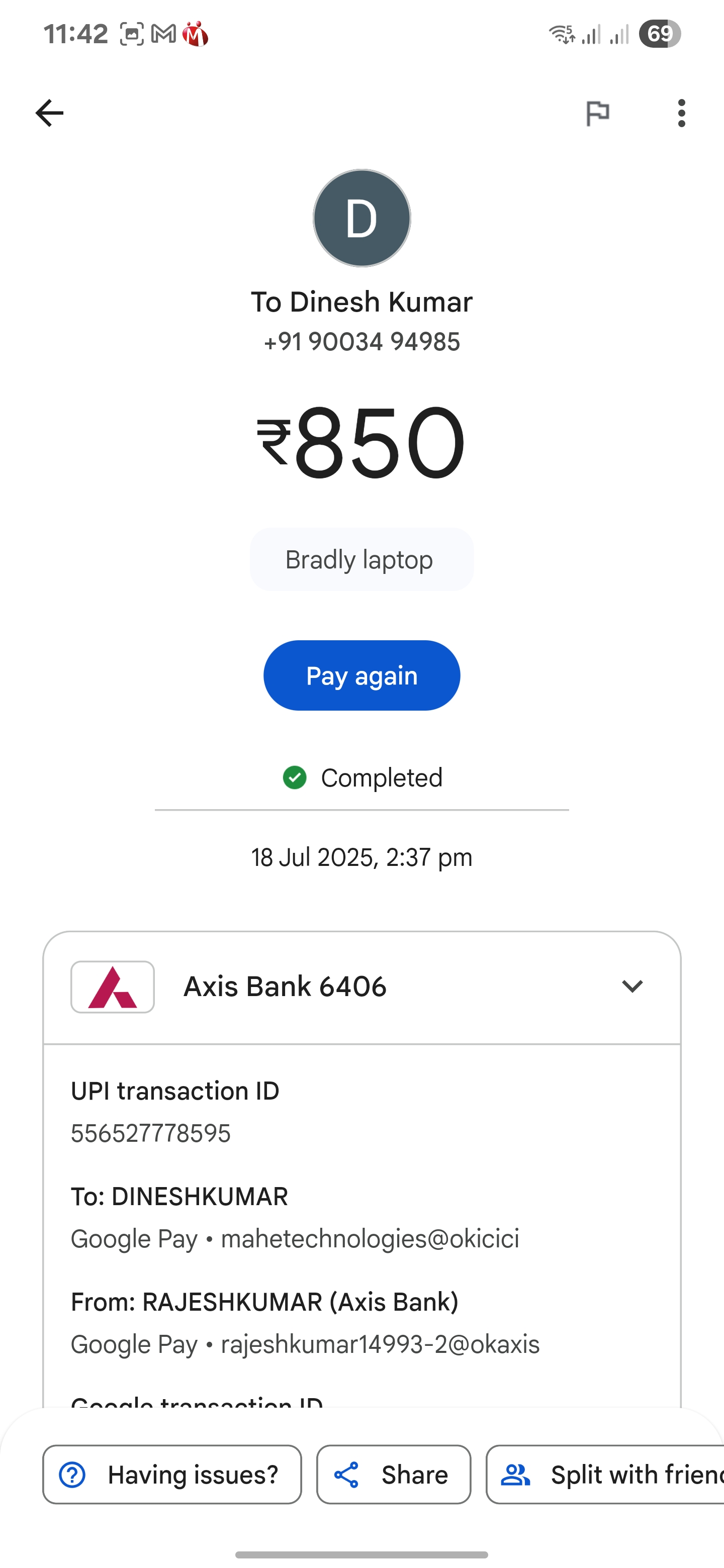Share this payment receipt

coord(393,1475)
